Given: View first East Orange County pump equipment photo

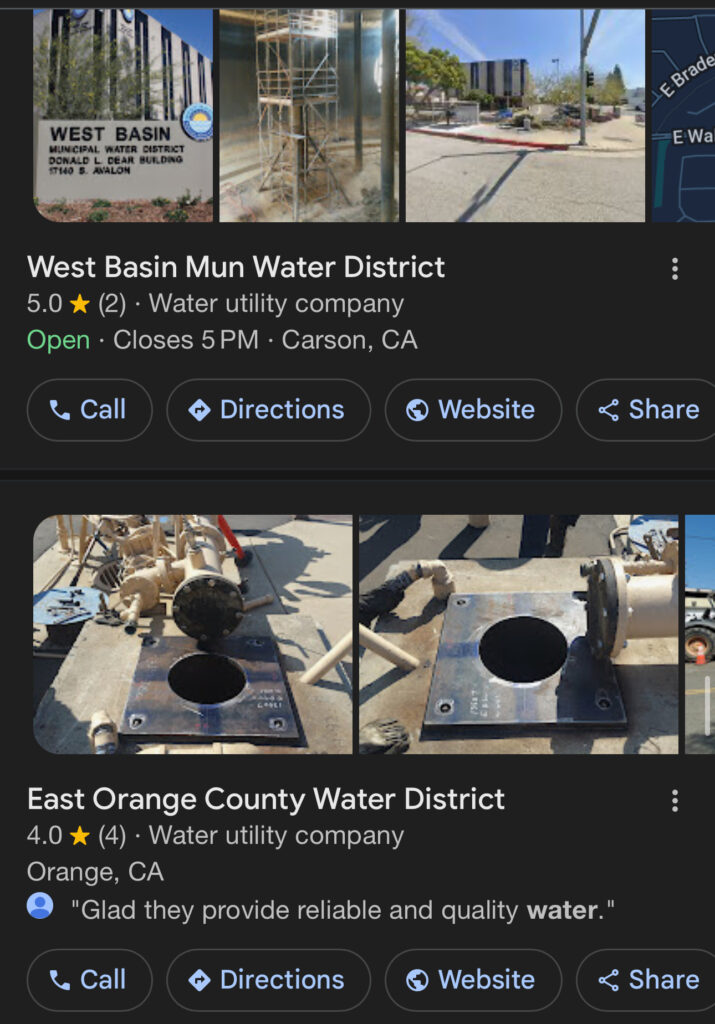Looking at the screenshot, I should point(193,634).
